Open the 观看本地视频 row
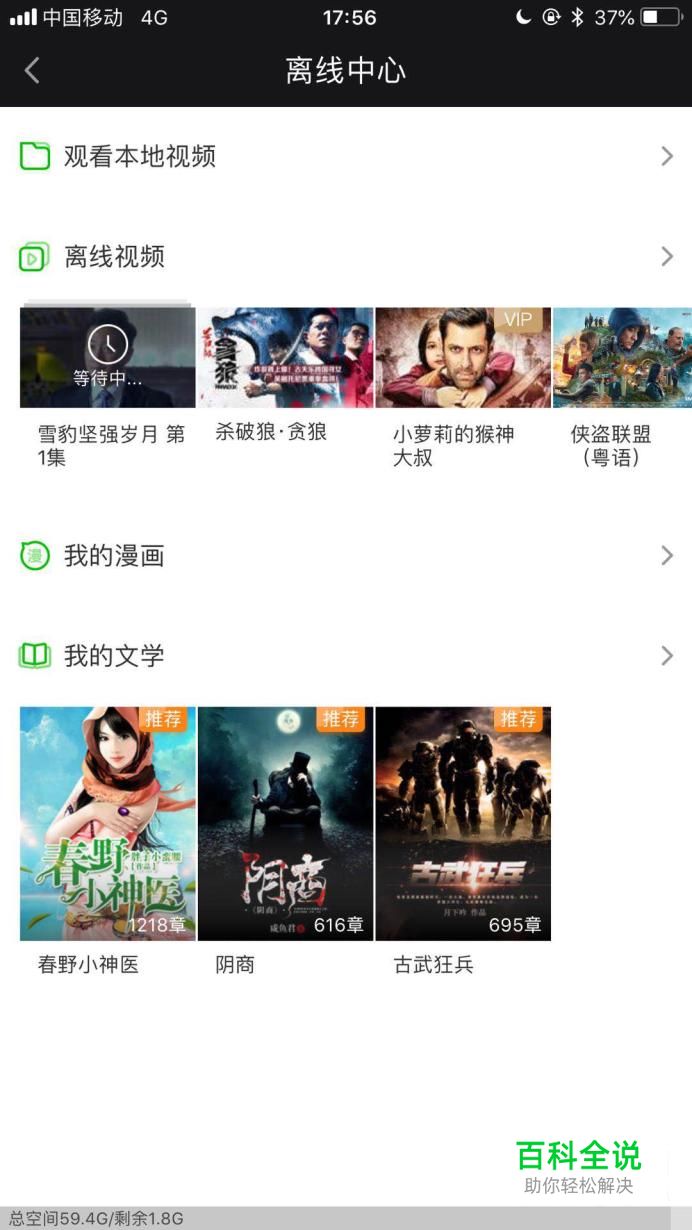This screenshot has height=1230, width=692. click(x=346, y=156)
